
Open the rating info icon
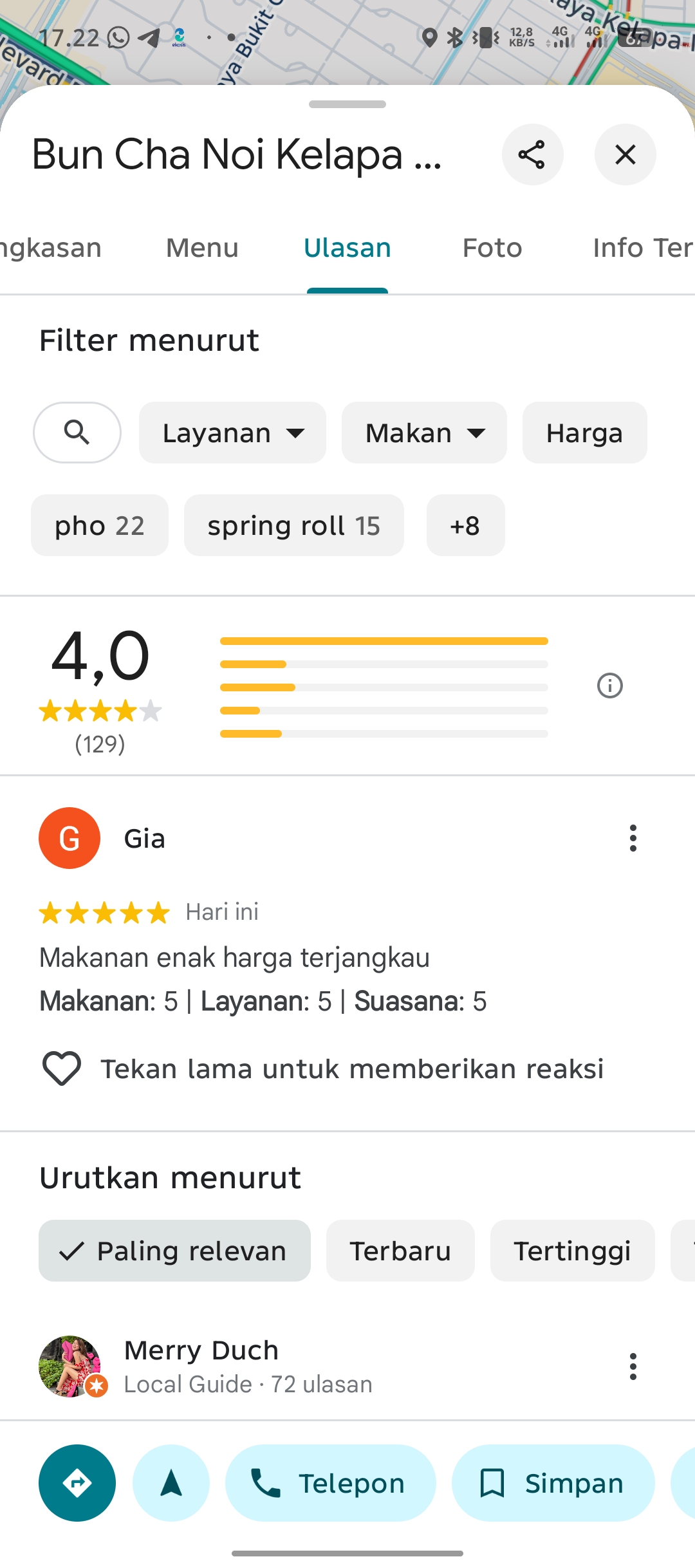coord(609,686)
